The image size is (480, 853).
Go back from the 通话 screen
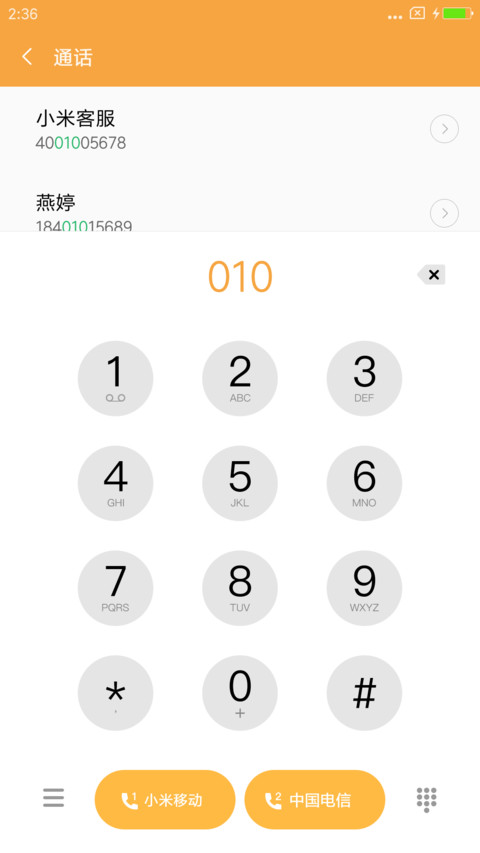point(27,57)
